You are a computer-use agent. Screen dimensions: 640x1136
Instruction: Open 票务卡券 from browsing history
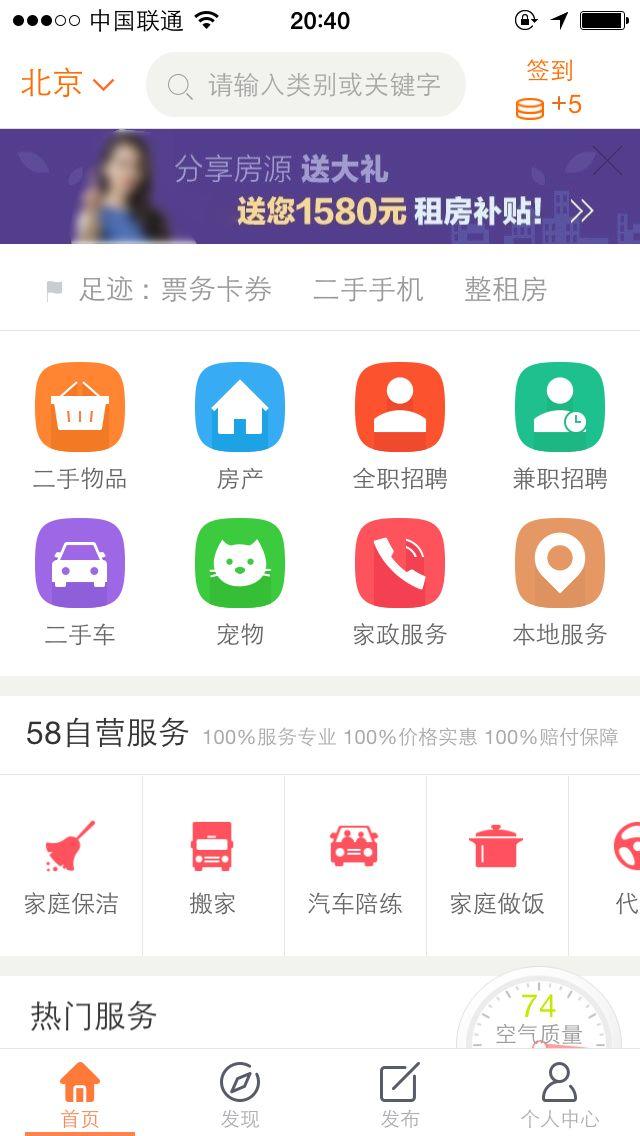[x=216, y=290]
